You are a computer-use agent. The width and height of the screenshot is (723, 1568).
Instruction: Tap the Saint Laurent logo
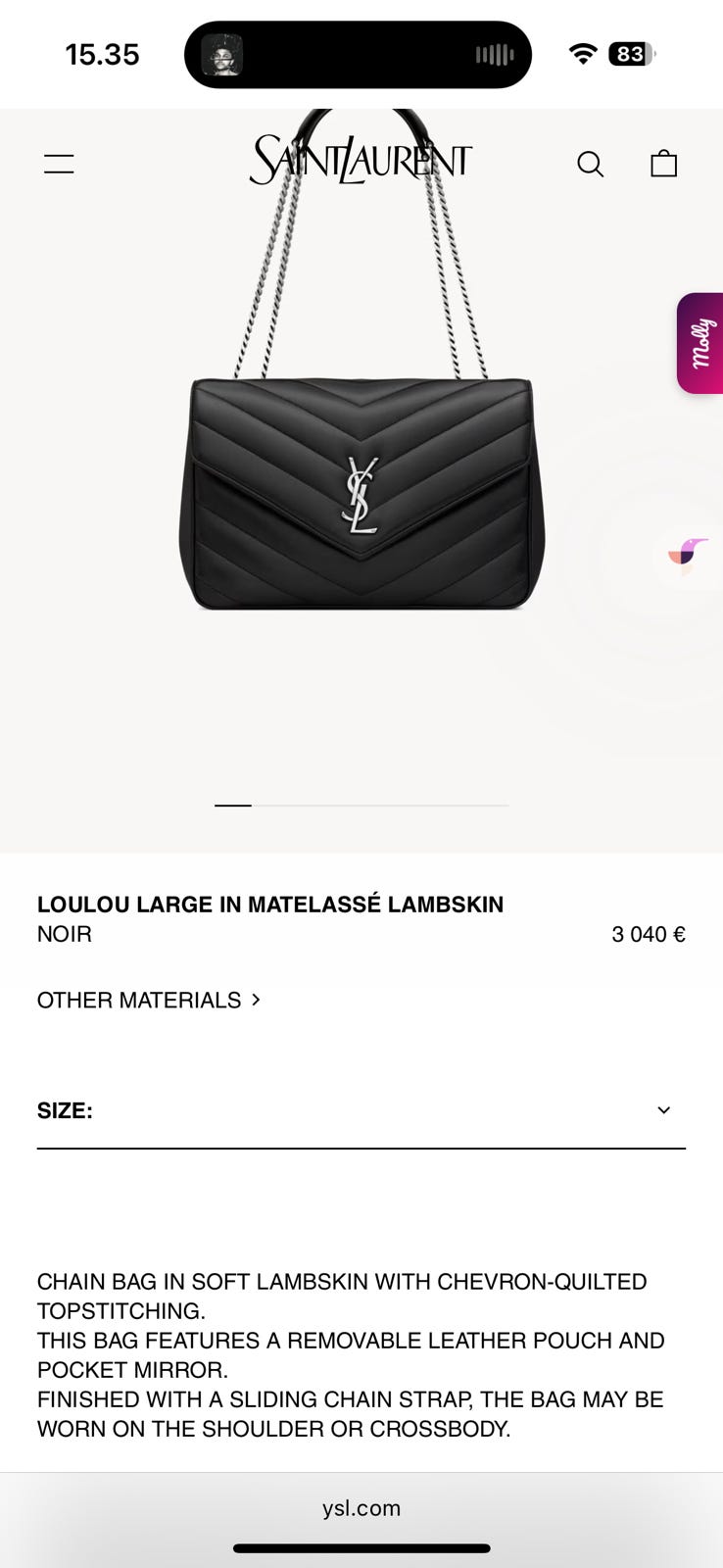(361, 157)
